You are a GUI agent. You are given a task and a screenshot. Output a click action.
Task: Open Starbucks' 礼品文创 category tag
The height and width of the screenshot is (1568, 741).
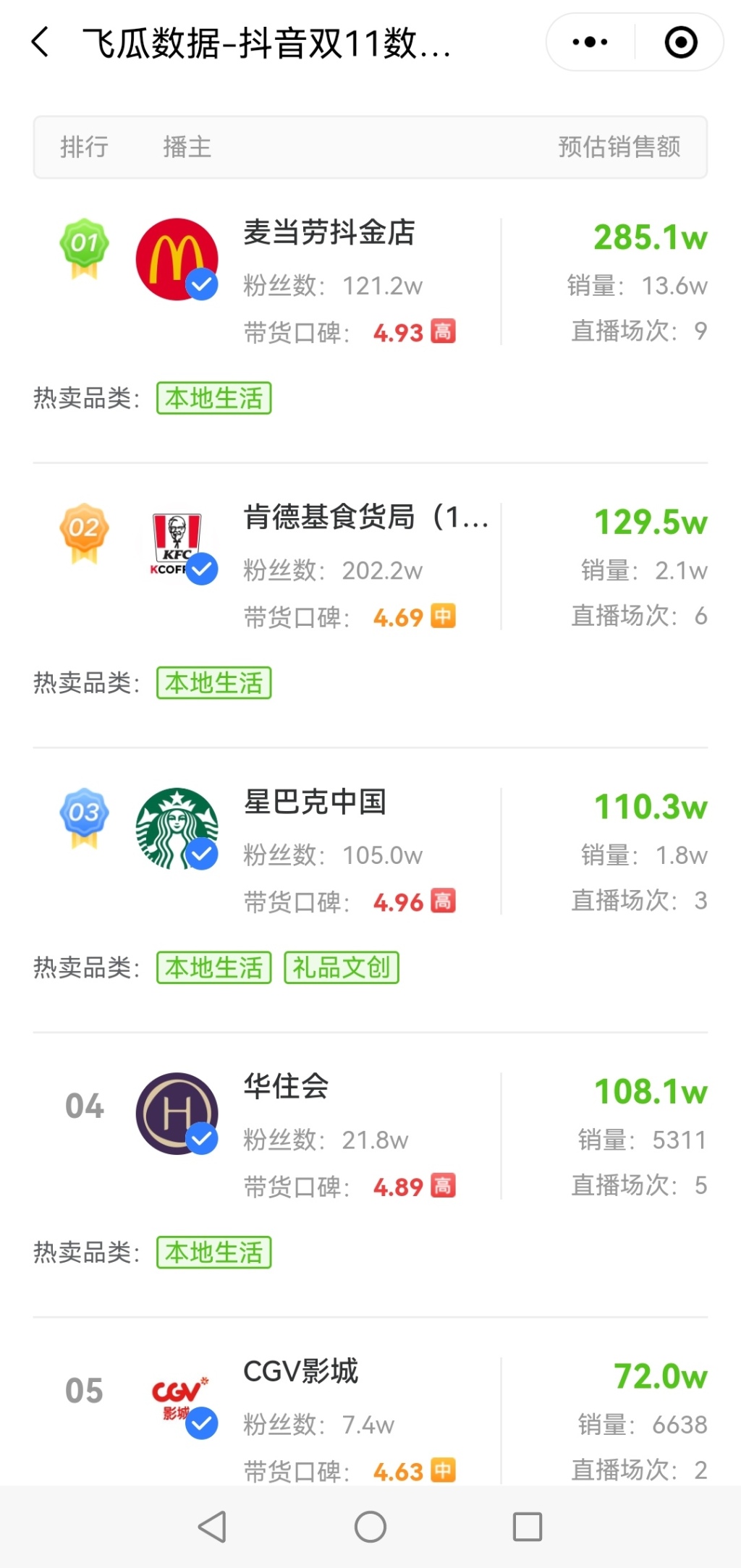(x=342, y=966)
